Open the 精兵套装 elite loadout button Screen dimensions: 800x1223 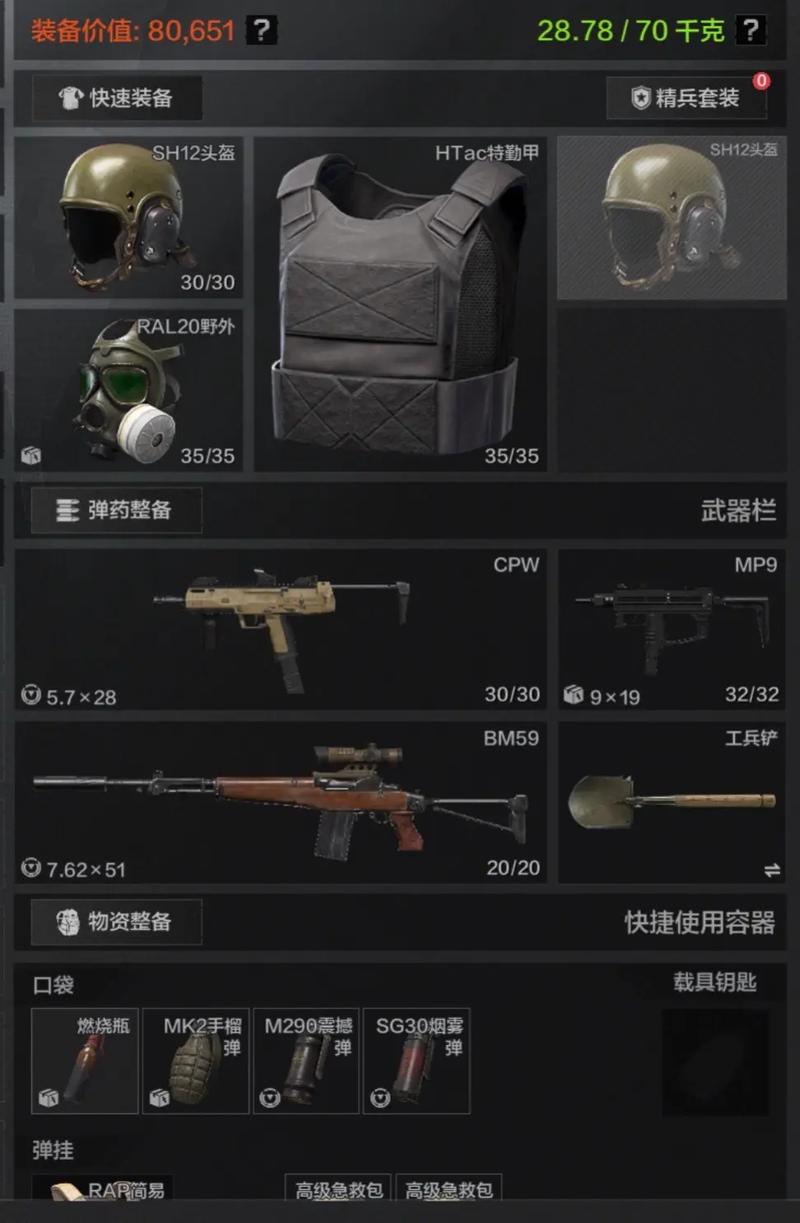click(686, 98)
